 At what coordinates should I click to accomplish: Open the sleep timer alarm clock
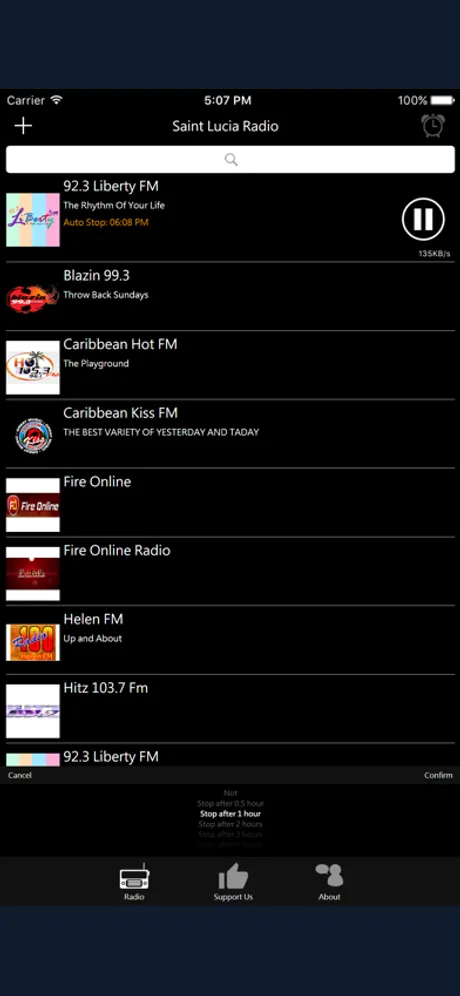coord(433,126)
